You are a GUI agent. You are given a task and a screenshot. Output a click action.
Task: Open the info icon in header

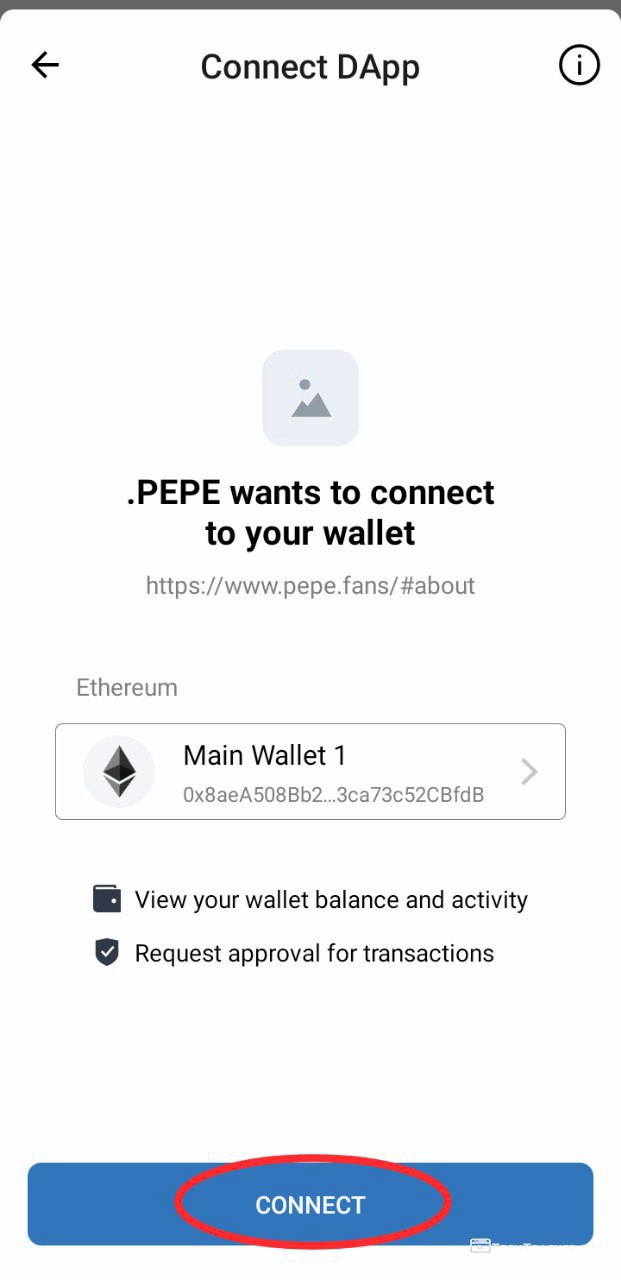click(x=578, y=66)
